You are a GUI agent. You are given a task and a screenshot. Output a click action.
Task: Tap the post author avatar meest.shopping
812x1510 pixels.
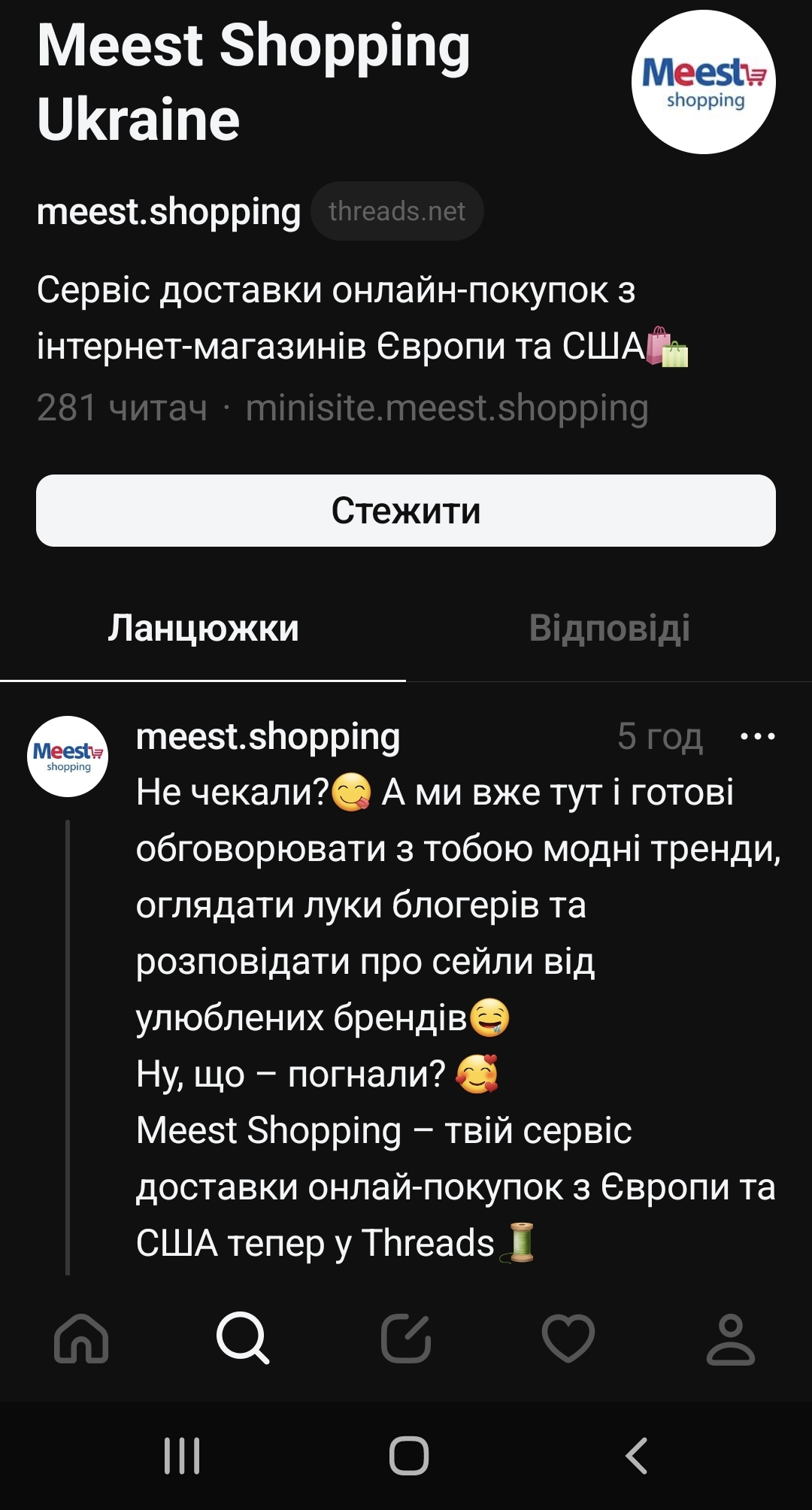click(x=68, y=757)
